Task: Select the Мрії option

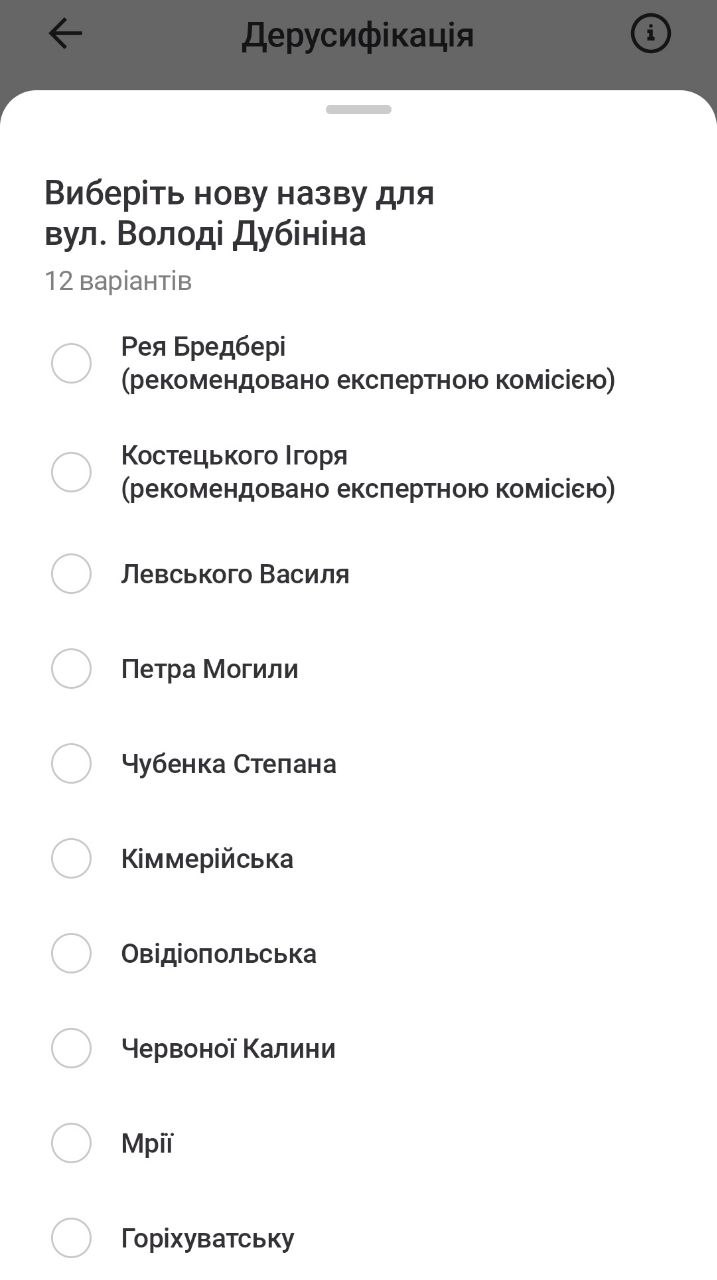Action: tap(71, 1143)
